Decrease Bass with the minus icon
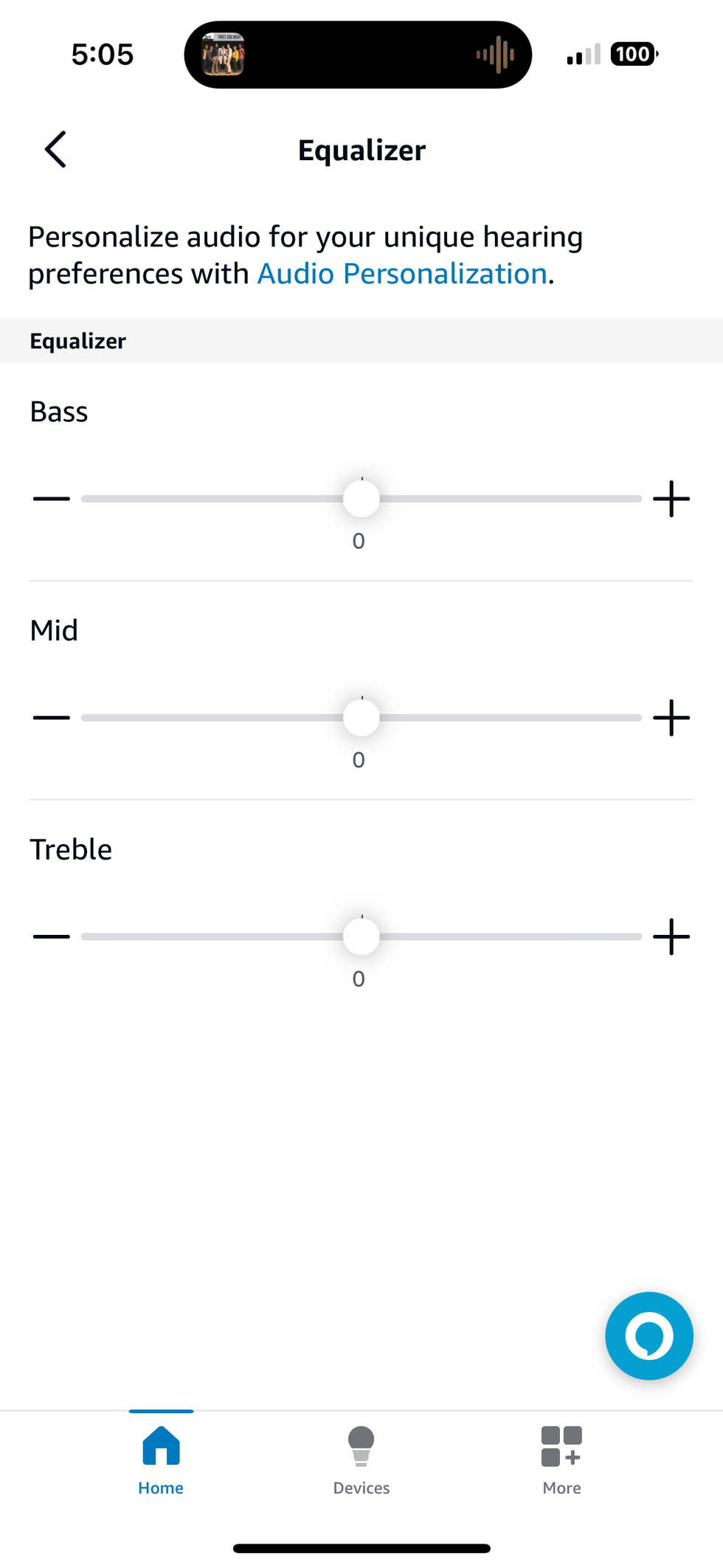 pyautogui.click(x=51, y=498)
